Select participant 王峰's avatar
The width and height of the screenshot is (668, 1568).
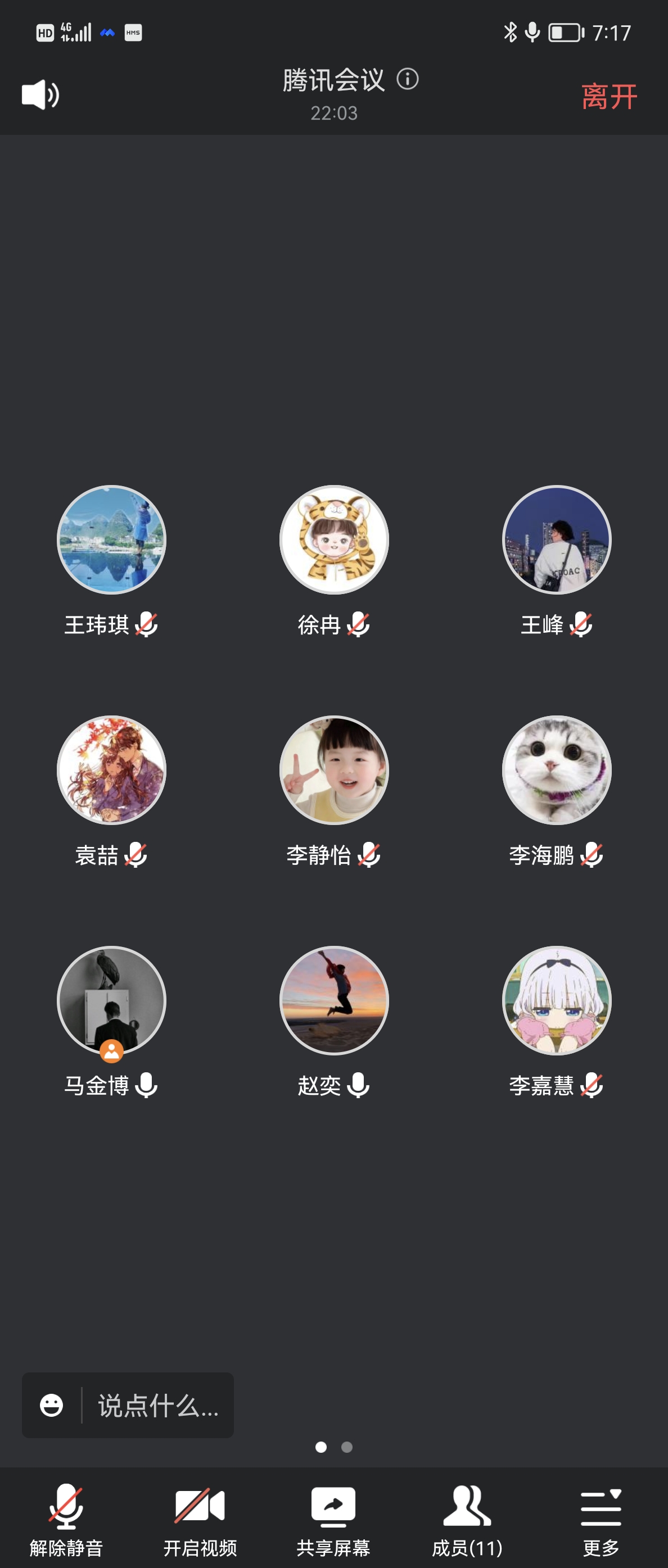(x=556, y=540)
